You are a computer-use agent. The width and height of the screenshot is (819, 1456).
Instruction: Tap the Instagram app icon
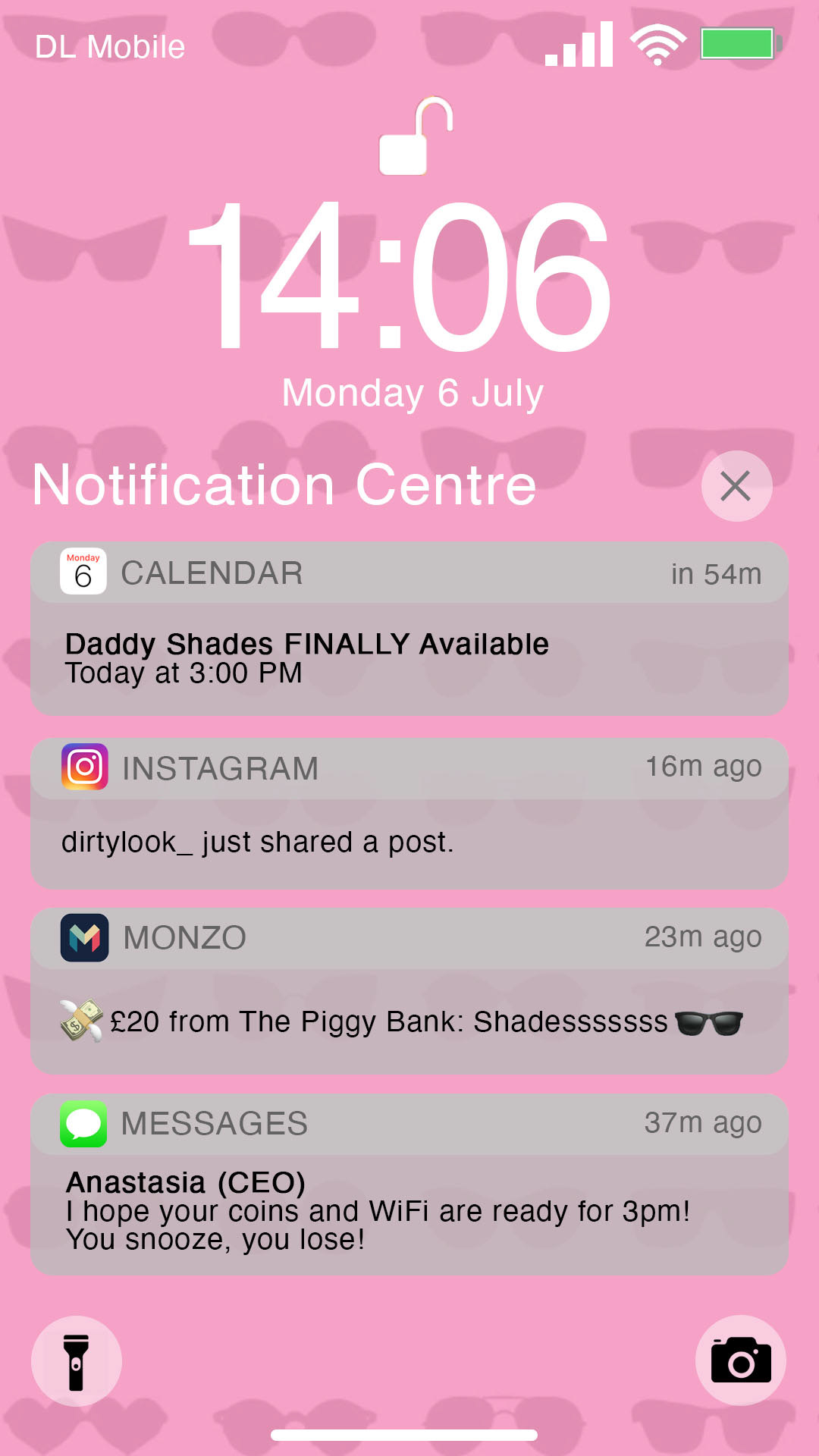tap(83, 767)
